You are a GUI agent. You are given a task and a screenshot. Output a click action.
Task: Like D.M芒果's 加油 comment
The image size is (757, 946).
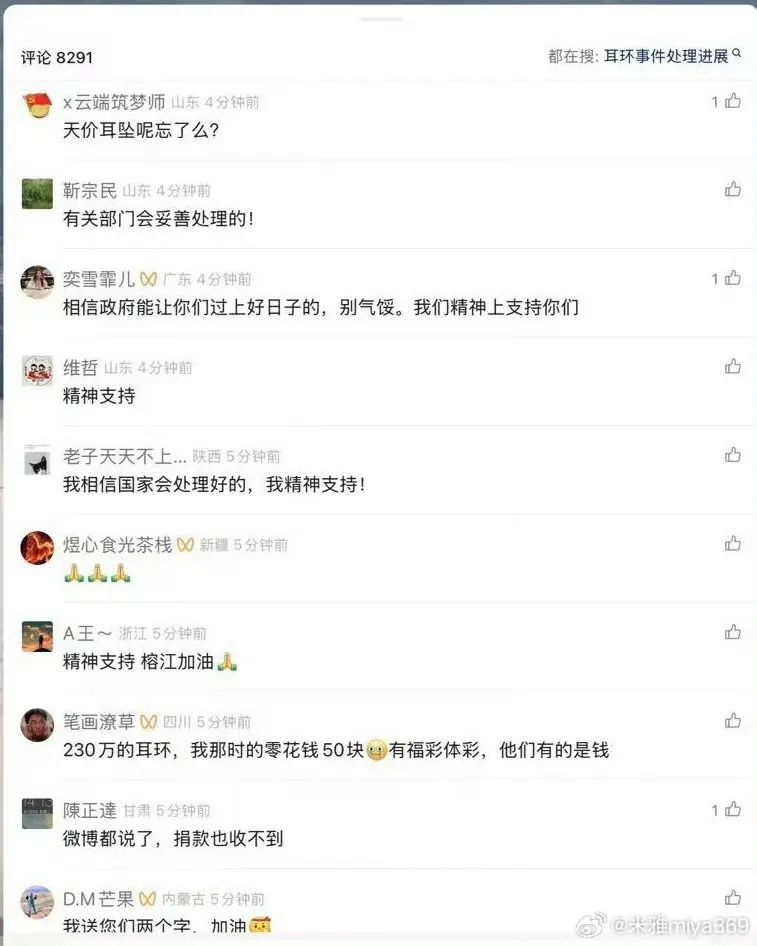coord(733,897)
